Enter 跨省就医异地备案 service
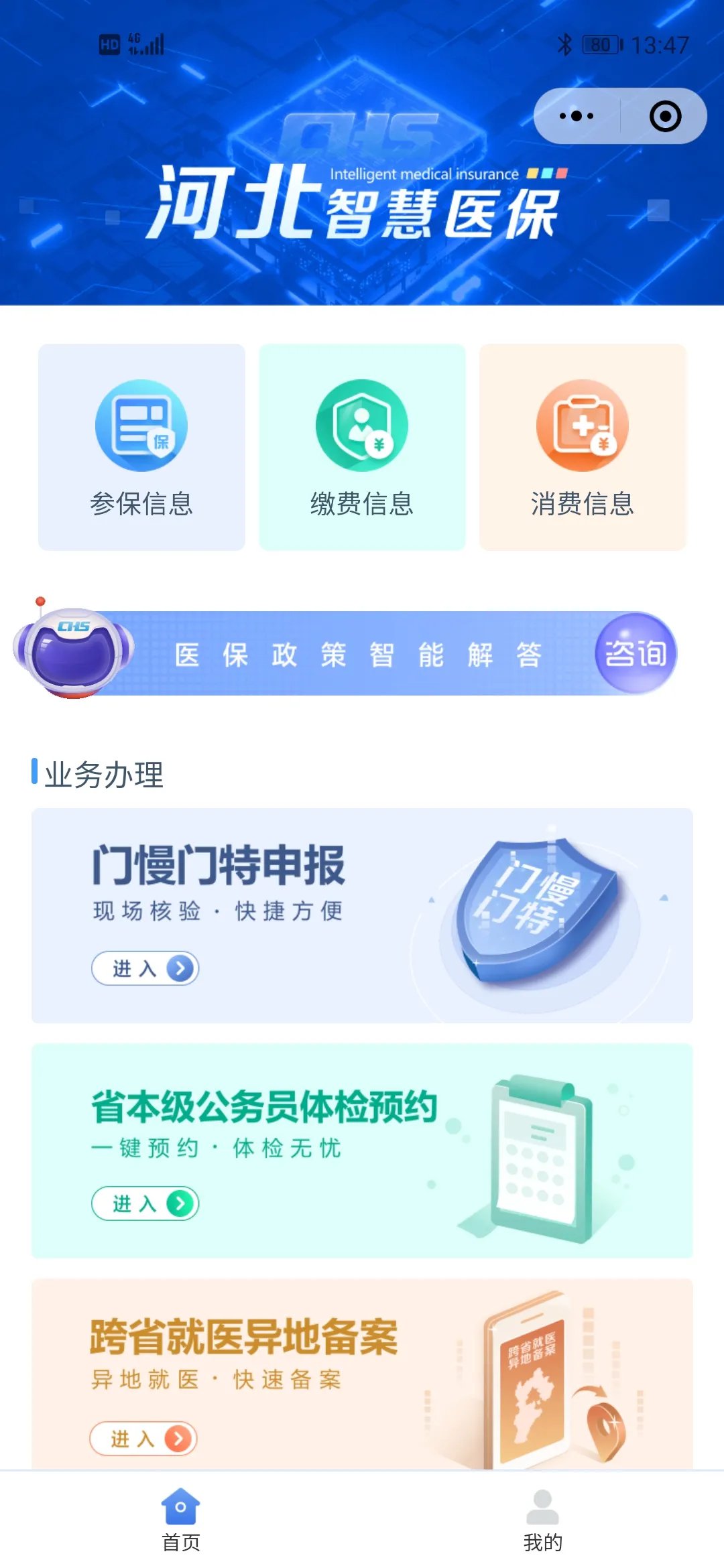The width and height of the screenshot is (724, 1568). click(143, 1439)
